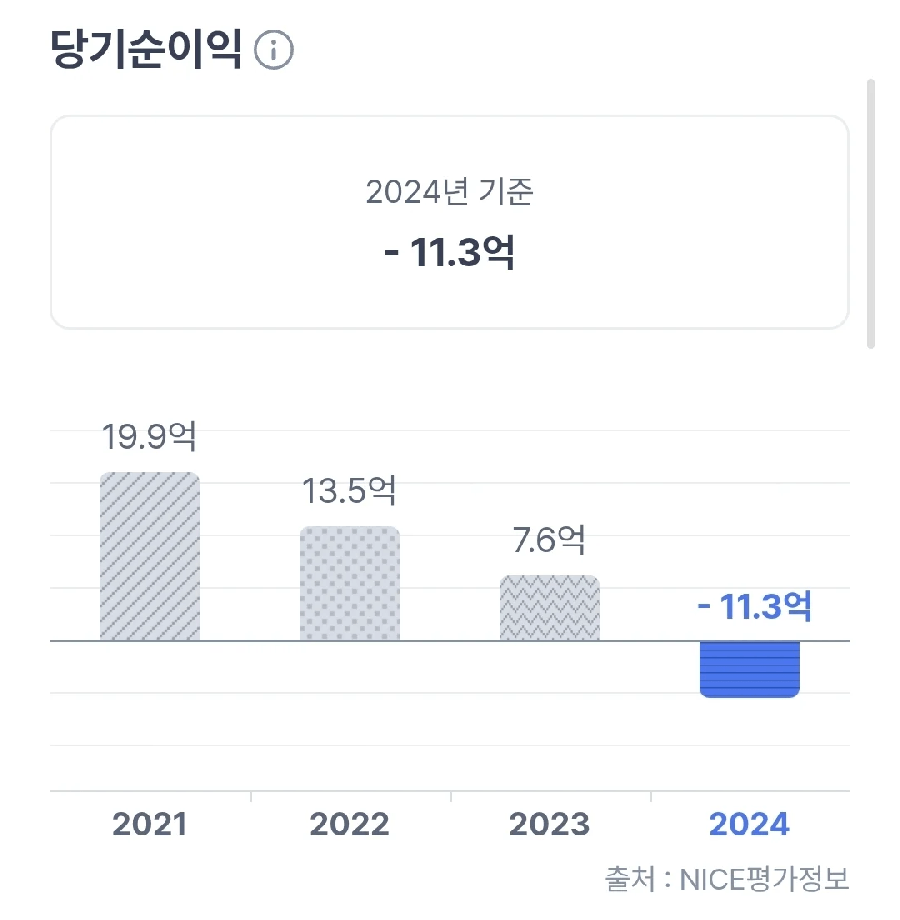Screen dimensions: 900x920
Task: Click the 2023 bar showing 7.6억
Action: [549, 608]
